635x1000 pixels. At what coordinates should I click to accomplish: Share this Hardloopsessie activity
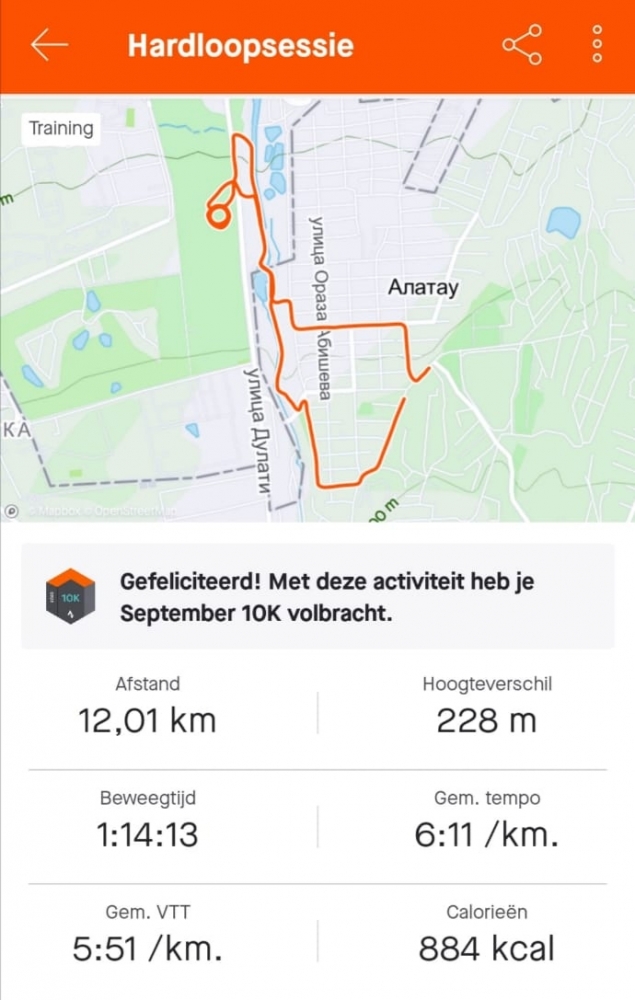(521, 46)
